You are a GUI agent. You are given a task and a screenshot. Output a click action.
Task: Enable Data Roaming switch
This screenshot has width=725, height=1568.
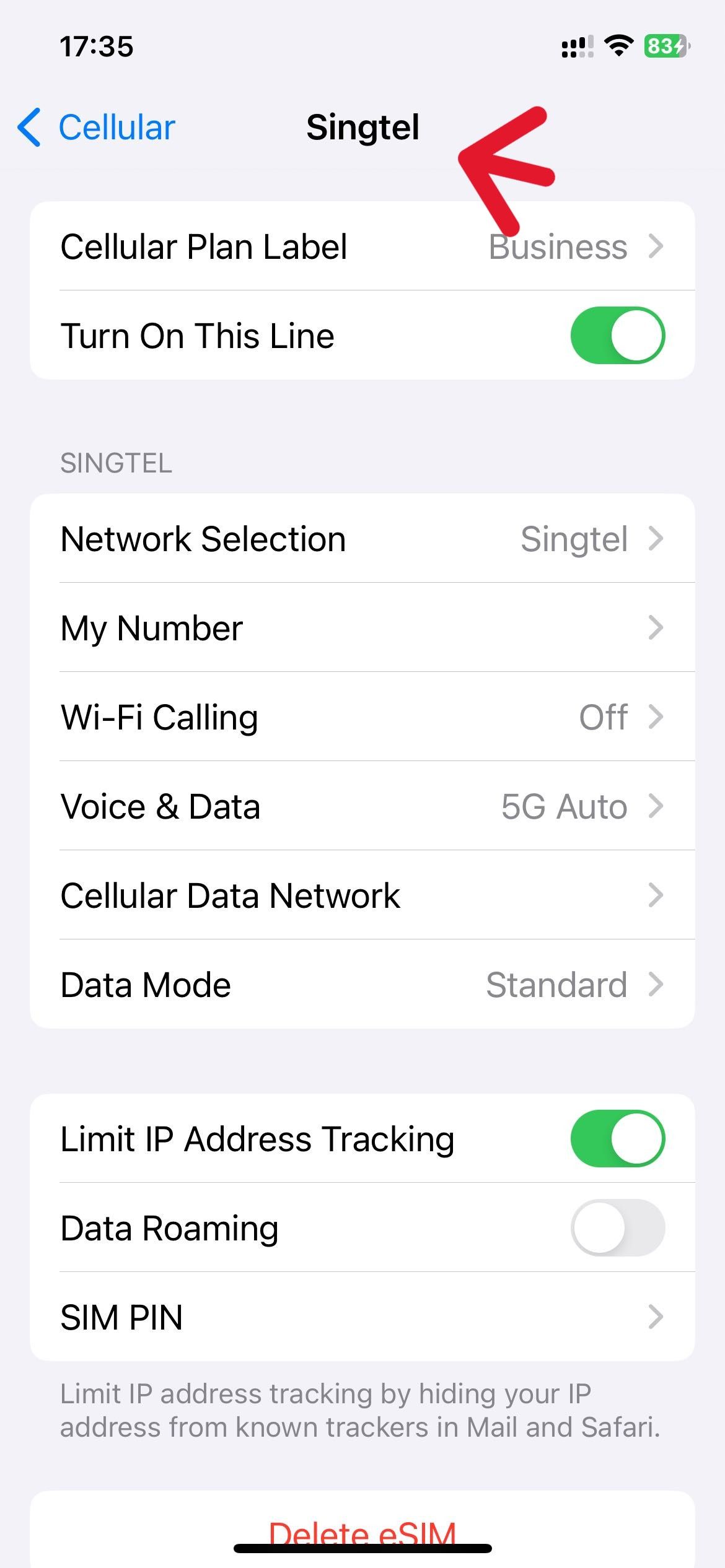coord(617,1227)
